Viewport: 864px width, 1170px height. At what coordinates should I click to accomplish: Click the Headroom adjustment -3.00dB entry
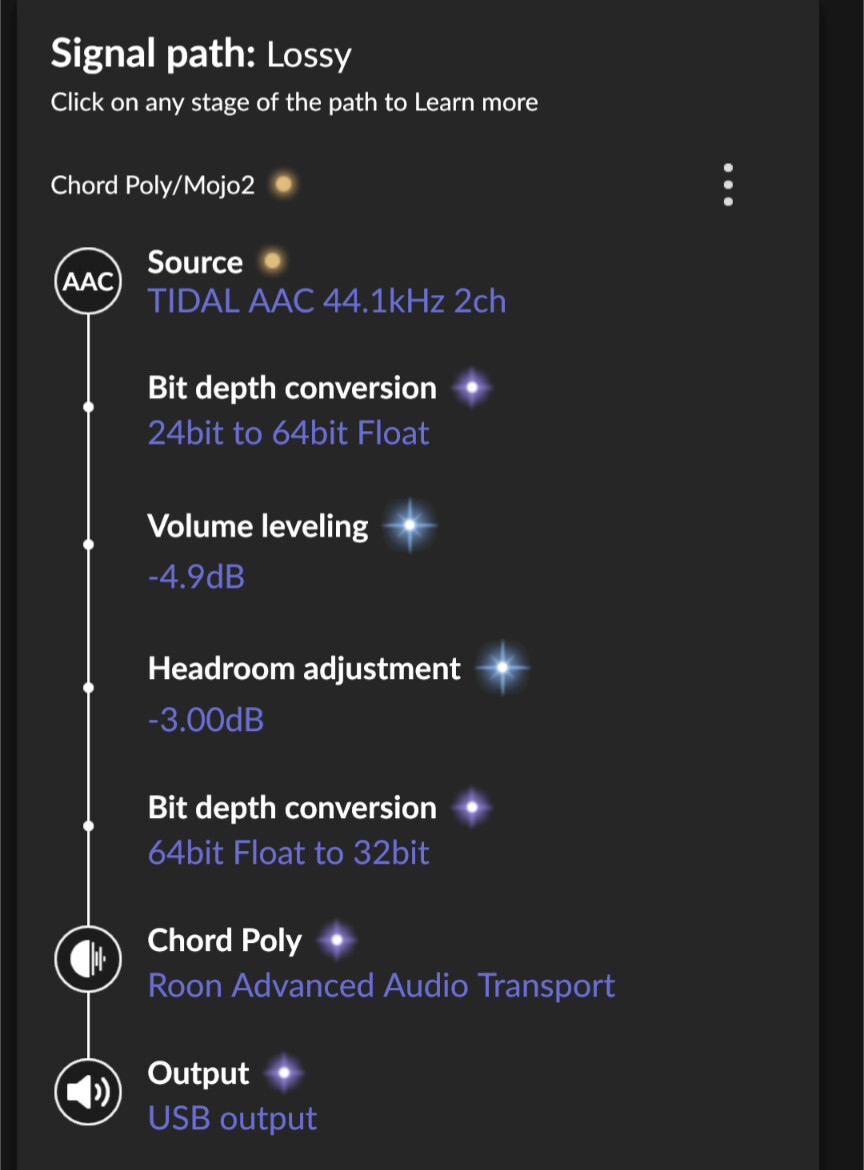tap(205, 719)
